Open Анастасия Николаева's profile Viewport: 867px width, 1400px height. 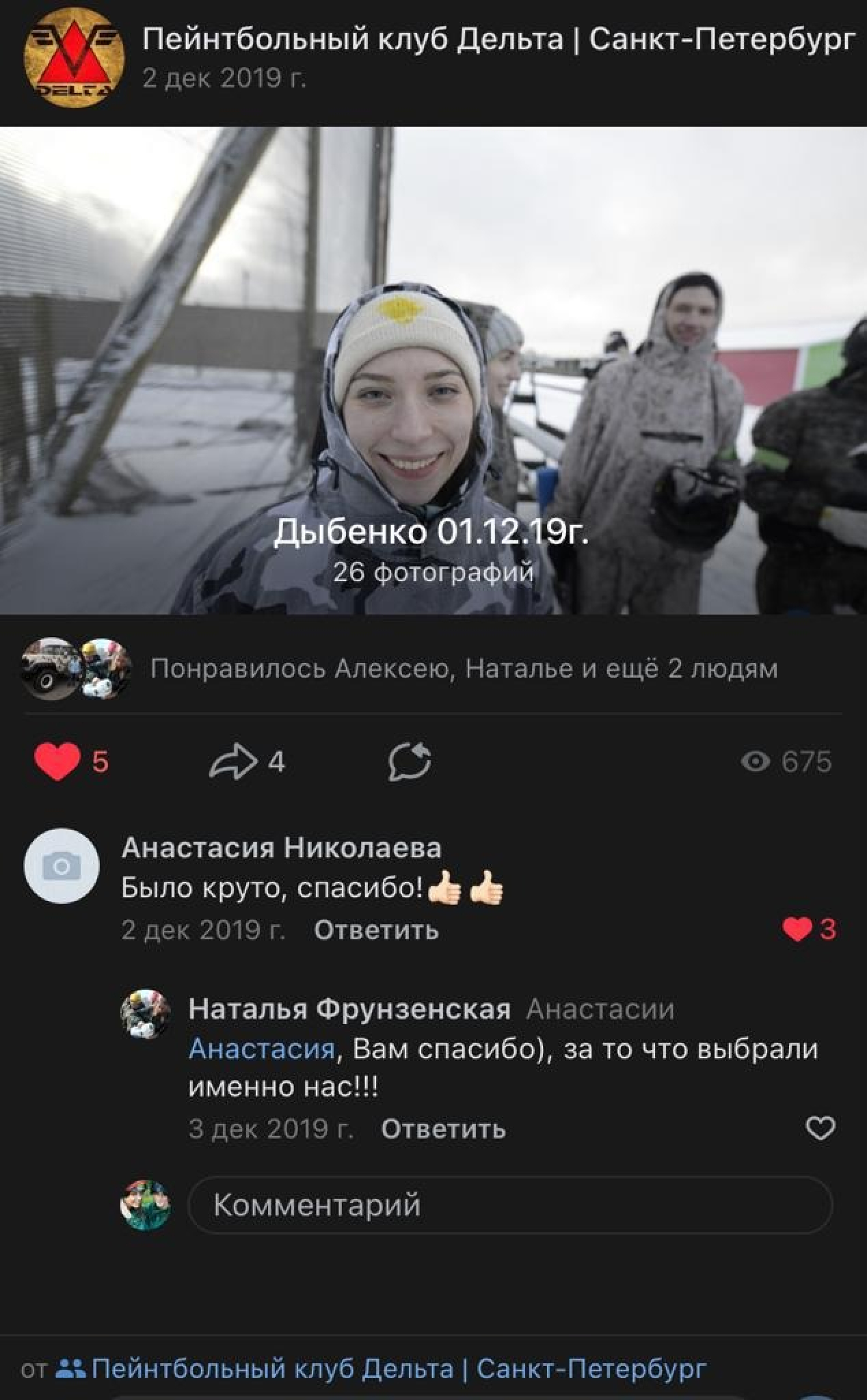pyautogui.click(x=281, y=848)
